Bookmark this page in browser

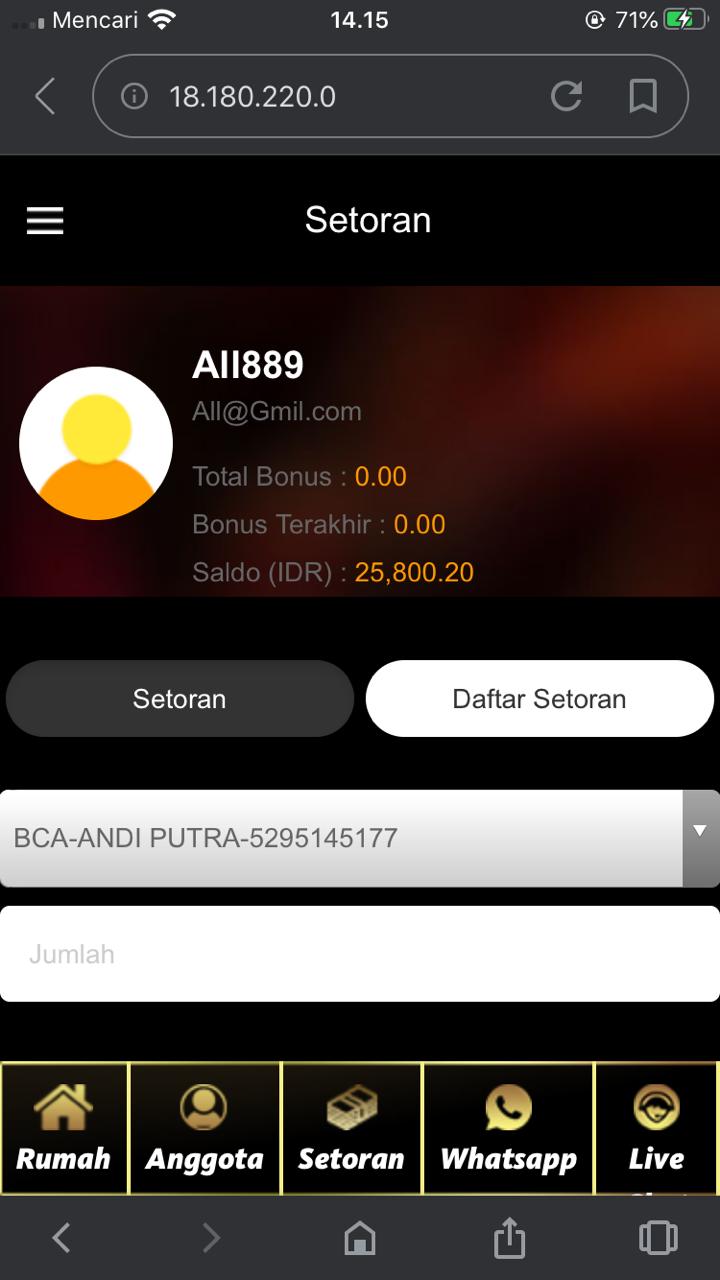(x=643, y=96)
